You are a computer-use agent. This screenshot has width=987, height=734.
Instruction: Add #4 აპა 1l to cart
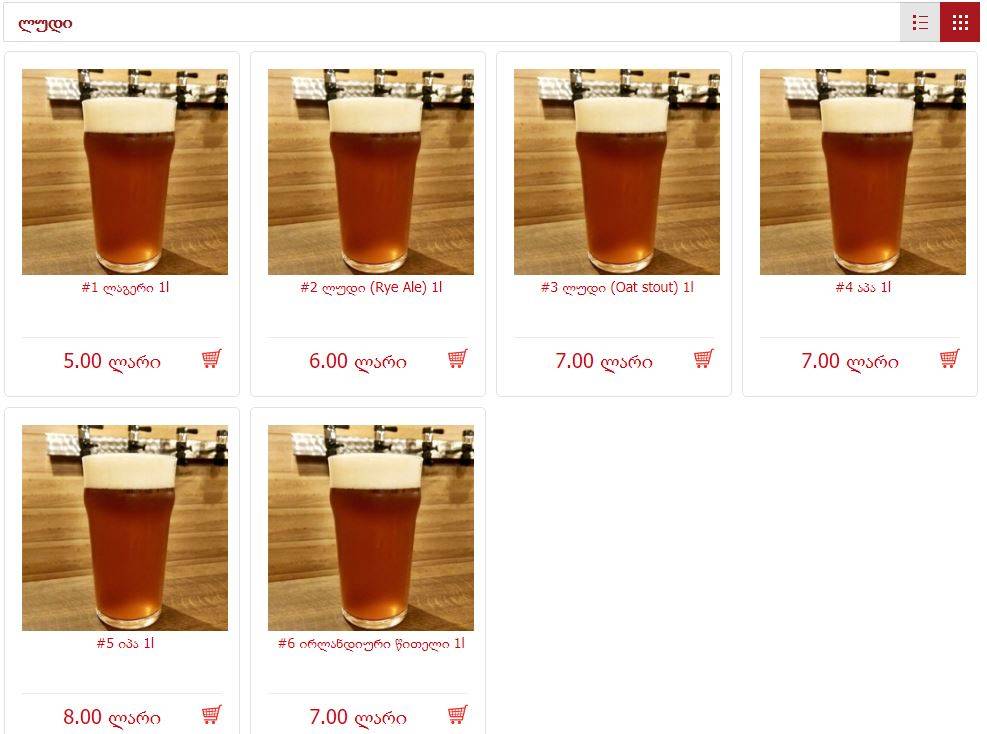click(949, 358)
